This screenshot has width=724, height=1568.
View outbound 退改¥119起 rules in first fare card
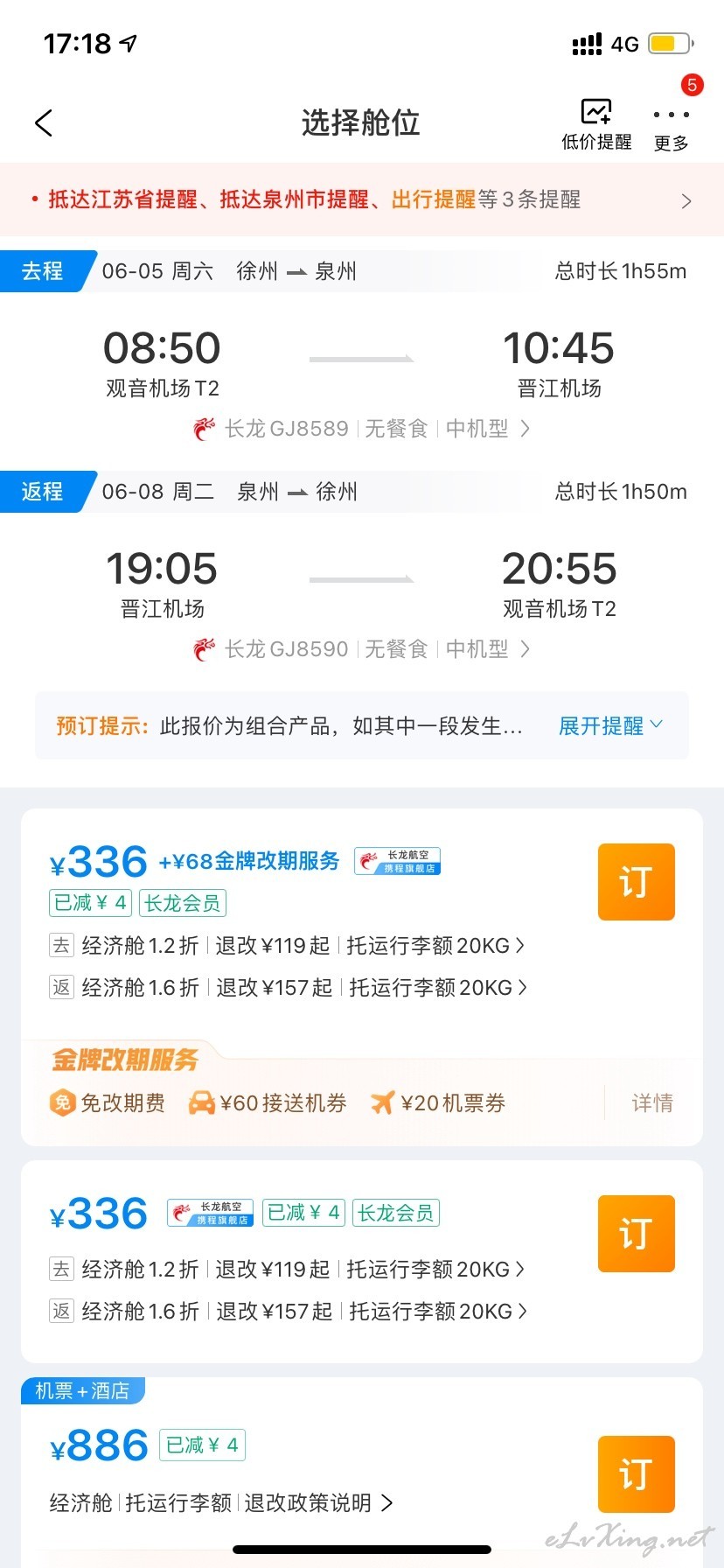[x=273, y=946]
